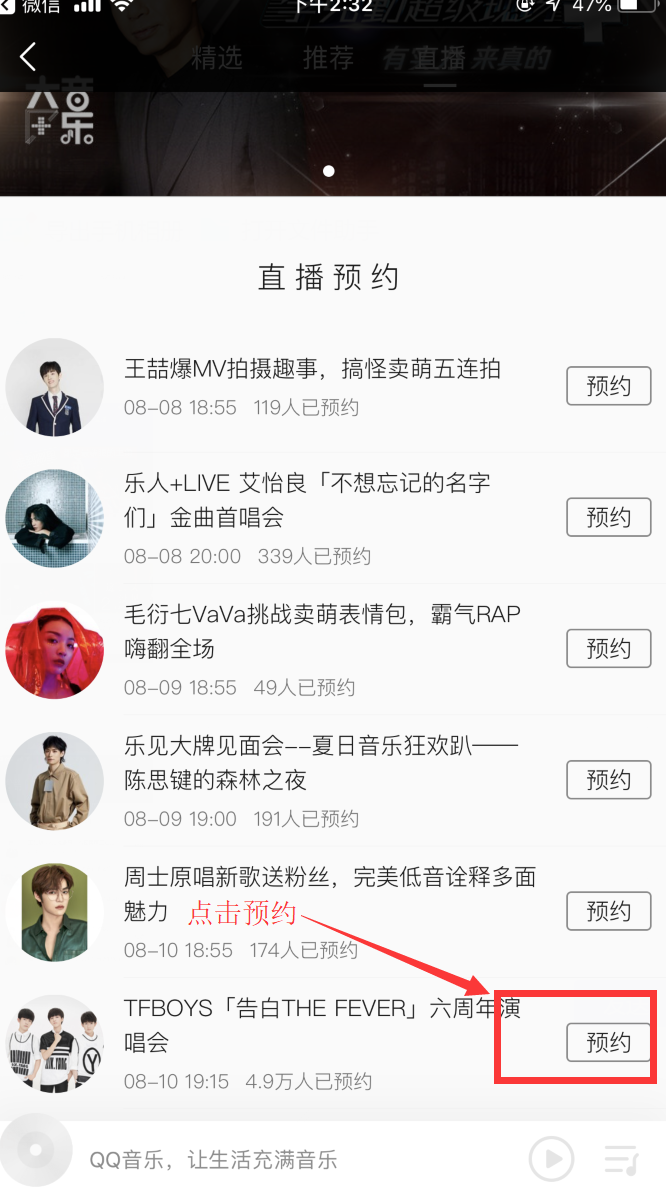
Task: Open the TFBOYS 告白THE FEVER concert row
Action: point(333,1043)
